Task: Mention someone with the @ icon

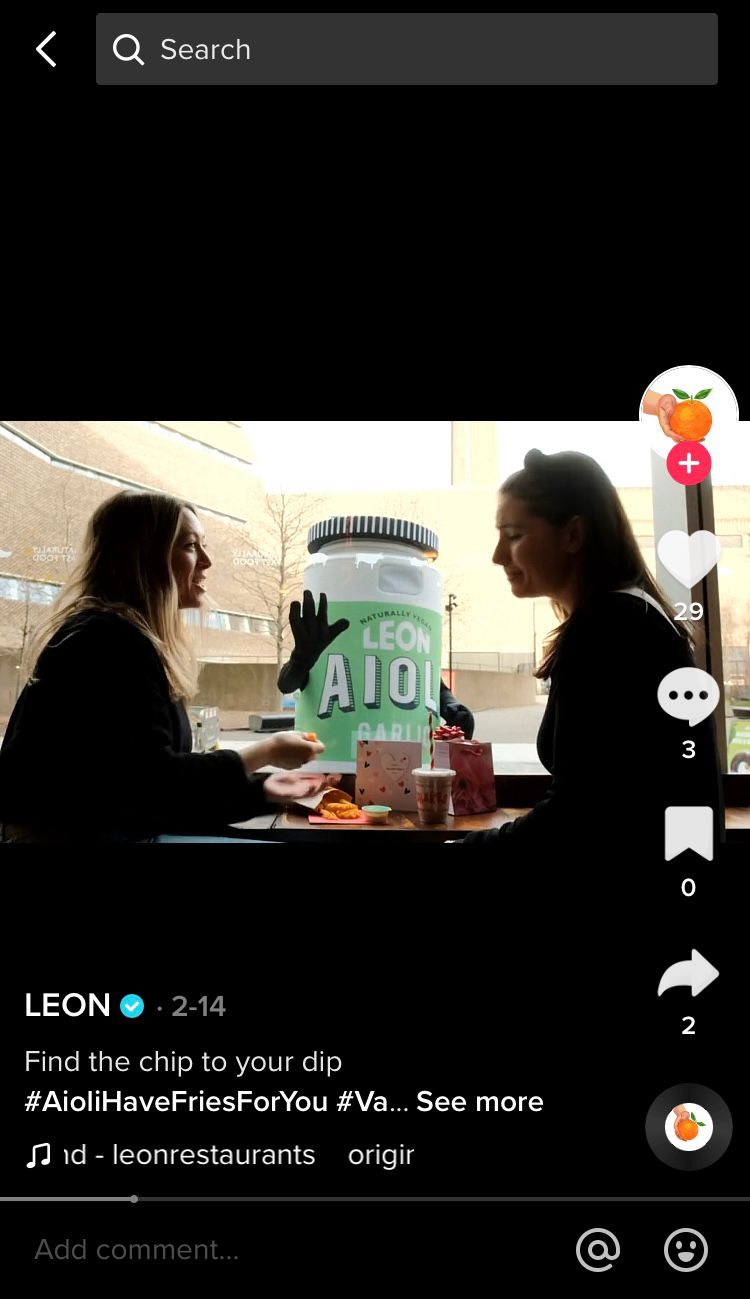Action: (x=598, y=1249)
